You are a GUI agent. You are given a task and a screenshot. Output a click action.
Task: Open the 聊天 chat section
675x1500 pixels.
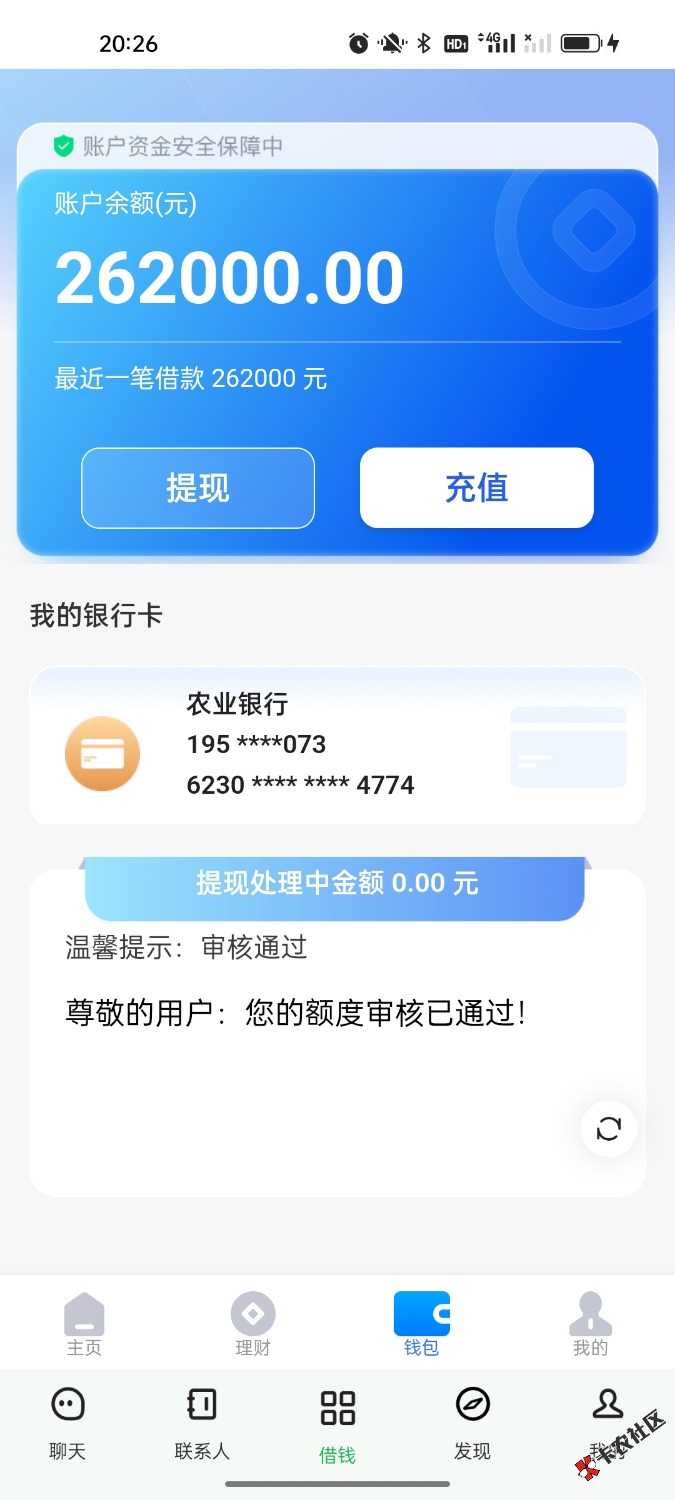68,1422
